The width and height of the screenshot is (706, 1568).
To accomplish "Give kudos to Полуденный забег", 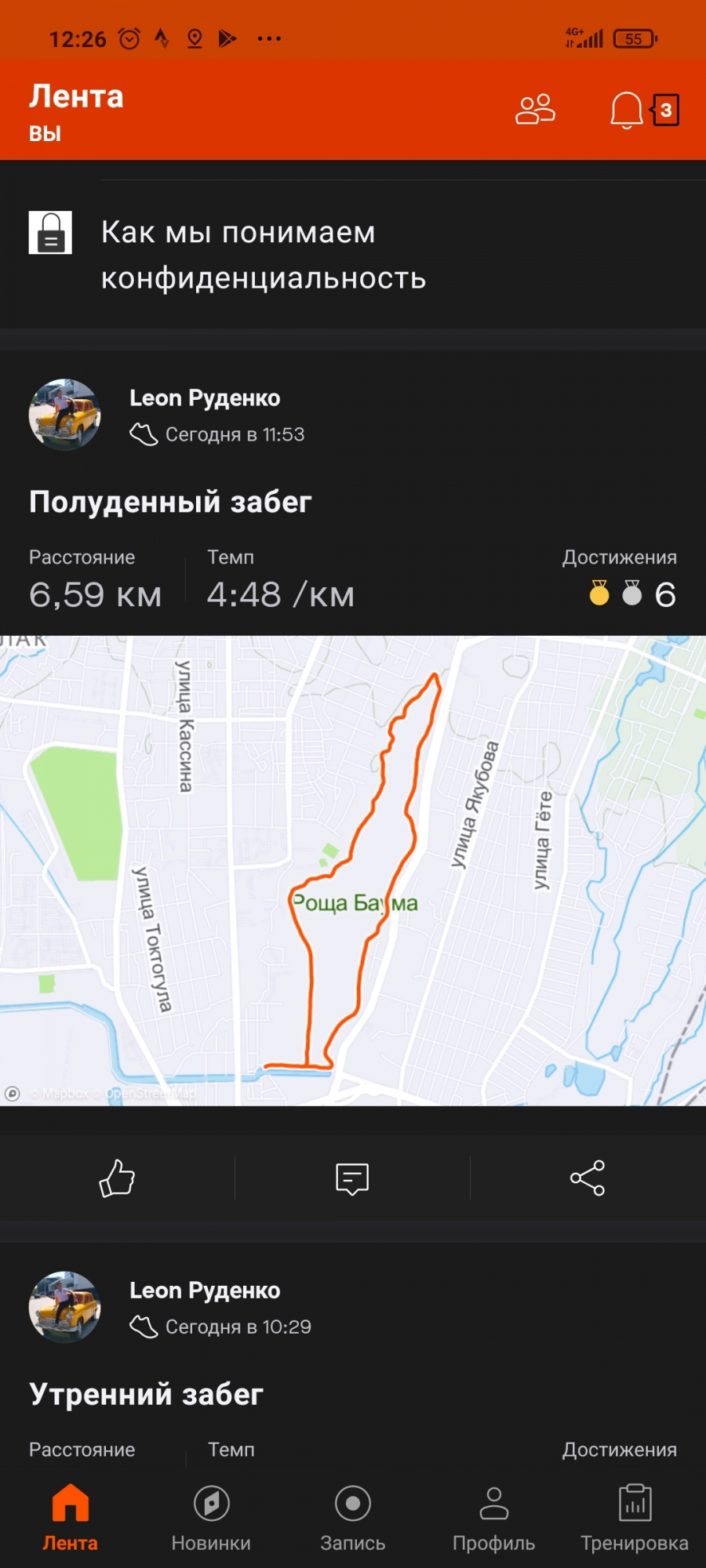I will (117, 1178).
